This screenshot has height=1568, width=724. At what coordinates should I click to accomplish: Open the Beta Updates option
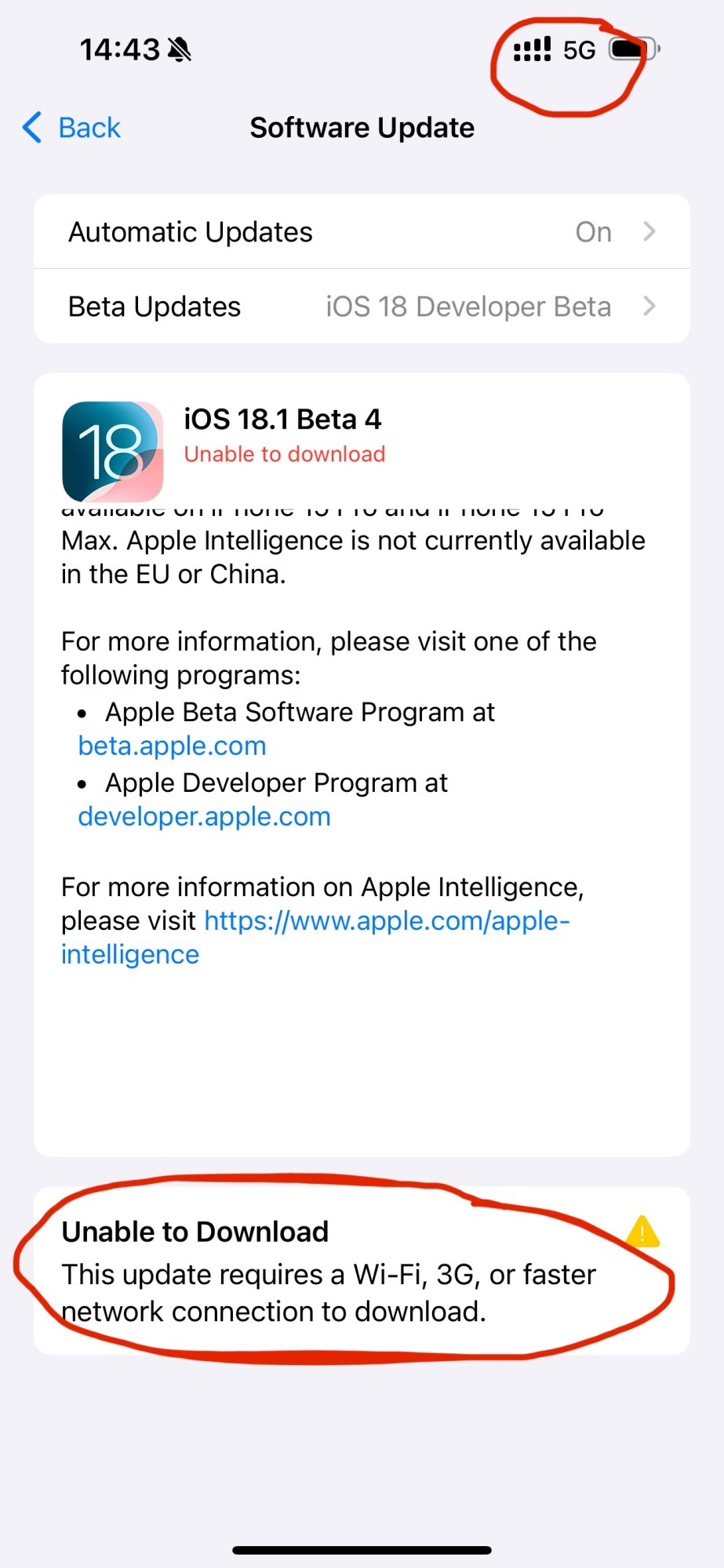click(x=362, y=307)
